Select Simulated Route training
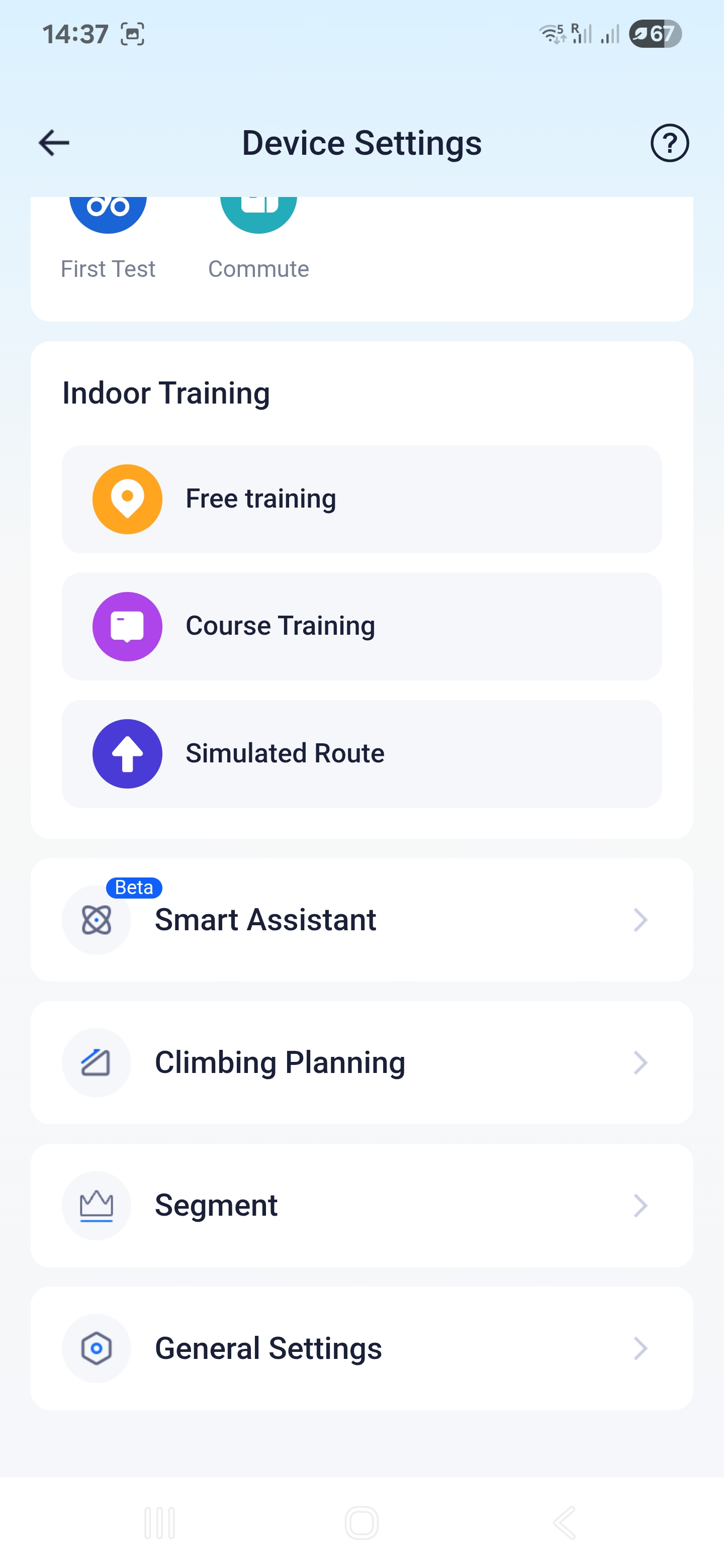This screenshot has width=724, height=1568. [x=361, y=753]
